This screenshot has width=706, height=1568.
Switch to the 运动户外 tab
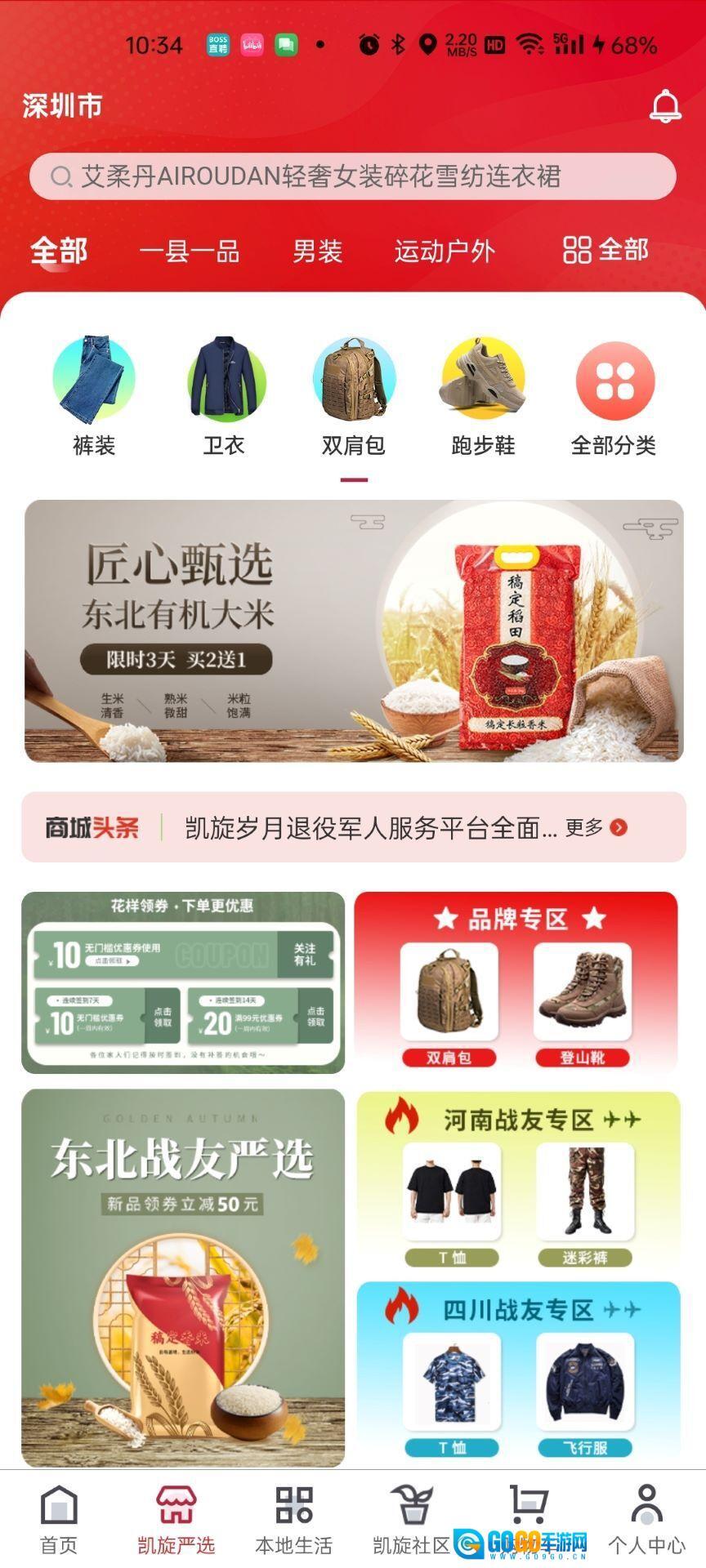(x=445, y=251)
